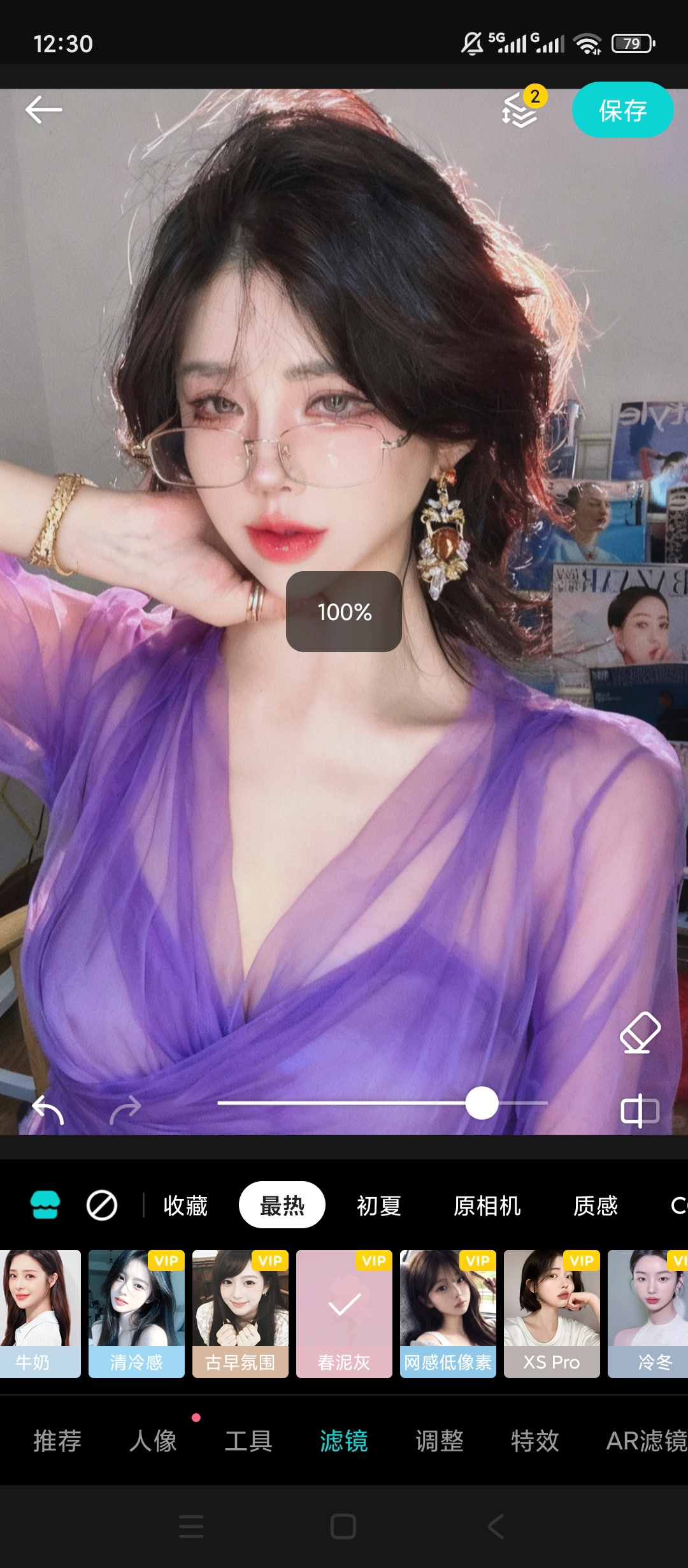The width and height of the screenshot is (688, 1568).
Task: Open the layers history icon
Action: coord(521,110)
